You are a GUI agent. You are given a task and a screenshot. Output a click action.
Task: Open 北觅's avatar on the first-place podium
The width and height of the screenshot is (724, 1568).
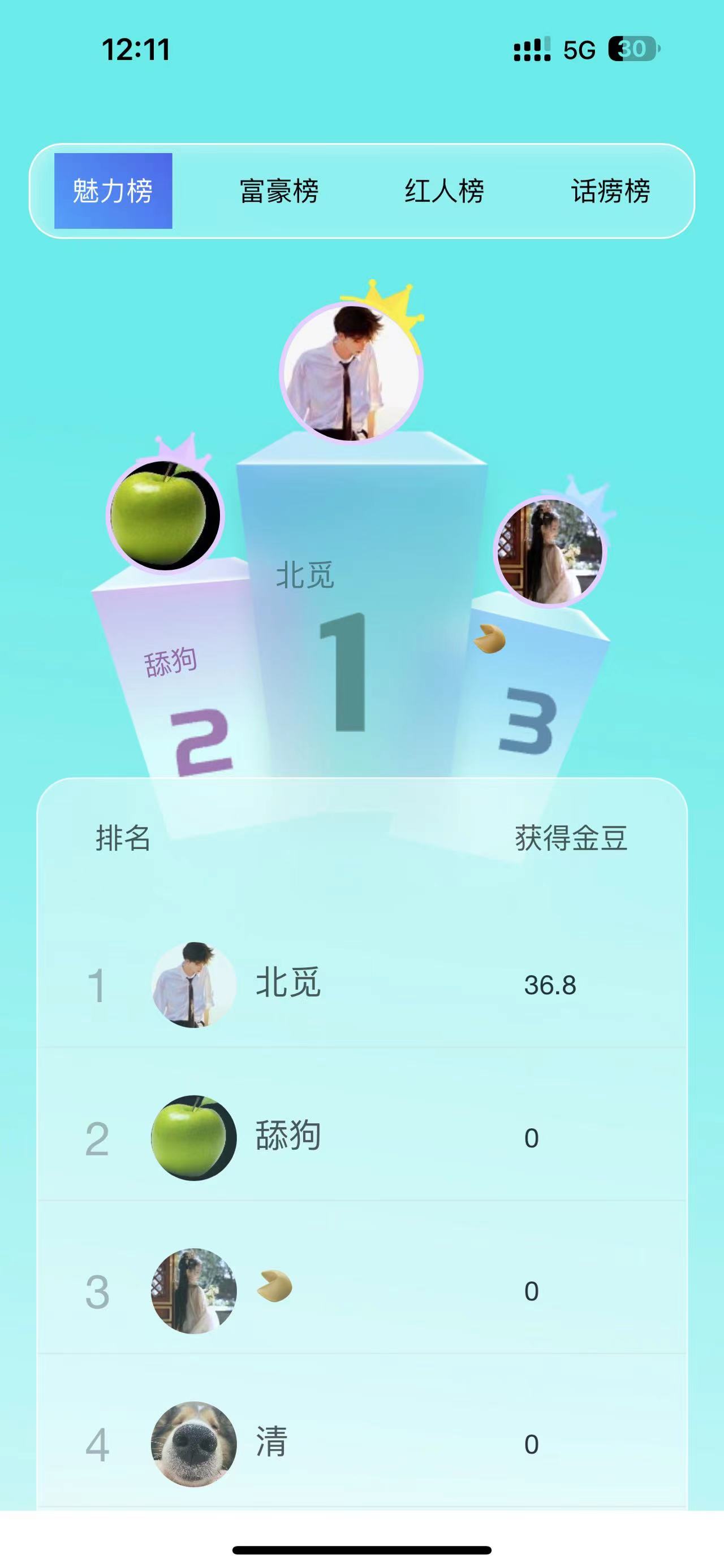pos(351,372)
